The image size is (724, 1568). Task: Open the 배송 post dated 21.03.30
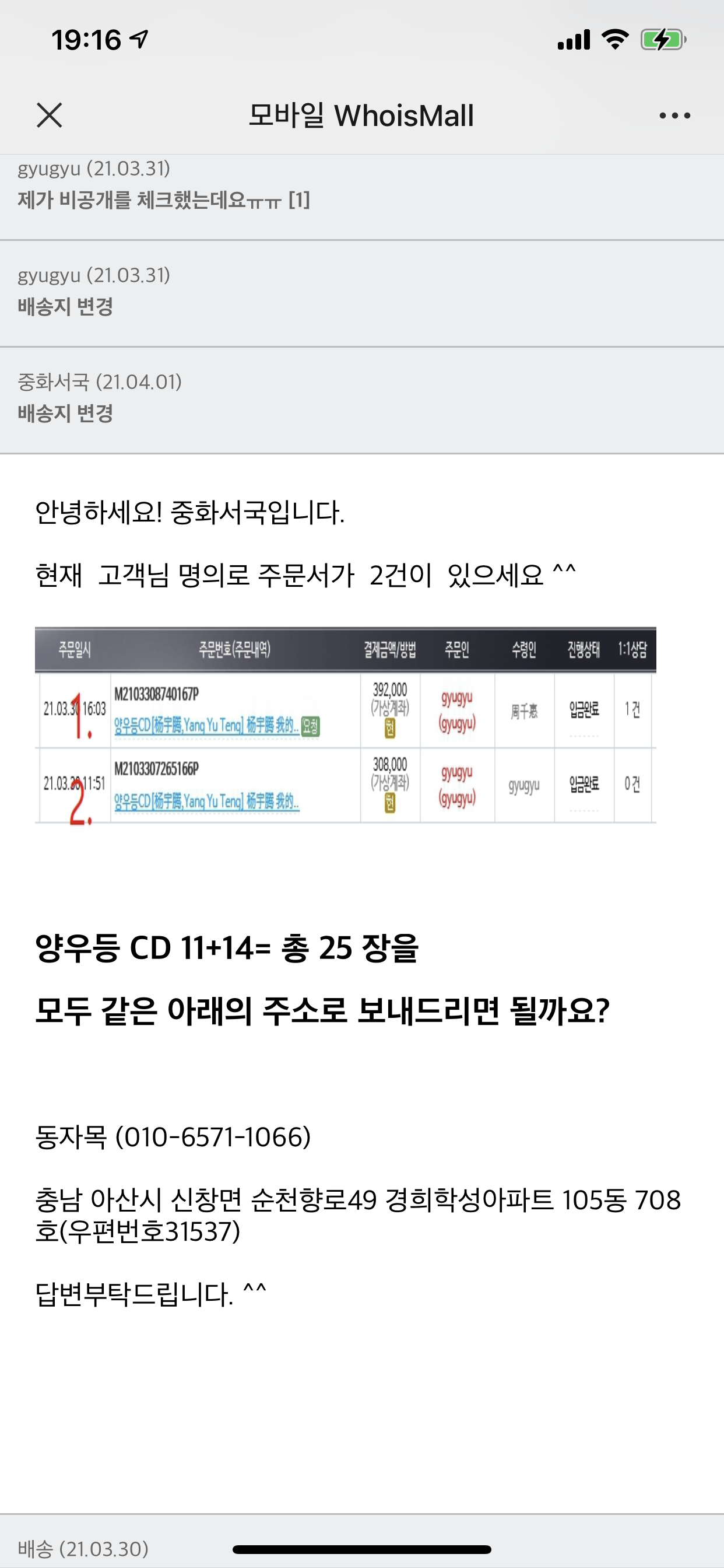point(83,1548)
